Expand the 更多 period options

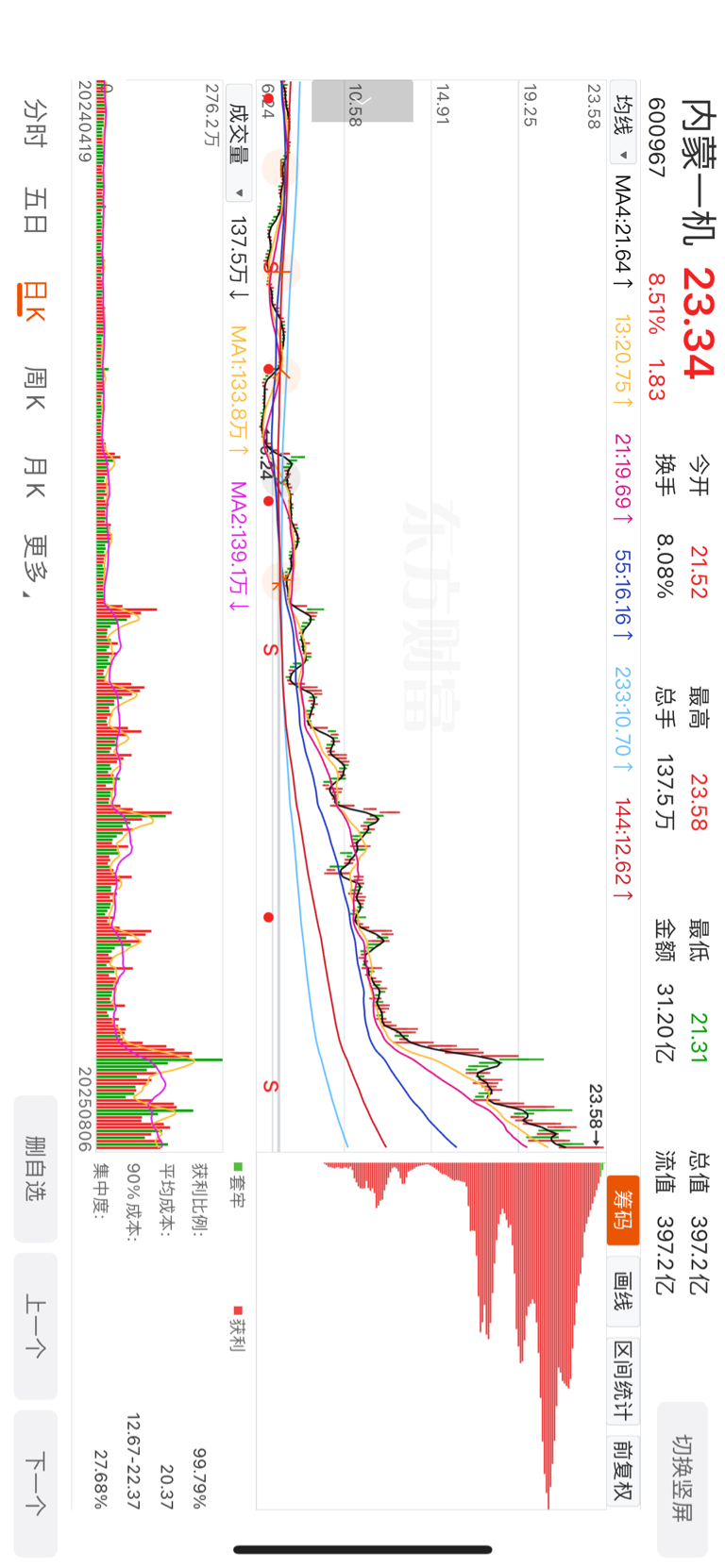(x=35, y=567)
